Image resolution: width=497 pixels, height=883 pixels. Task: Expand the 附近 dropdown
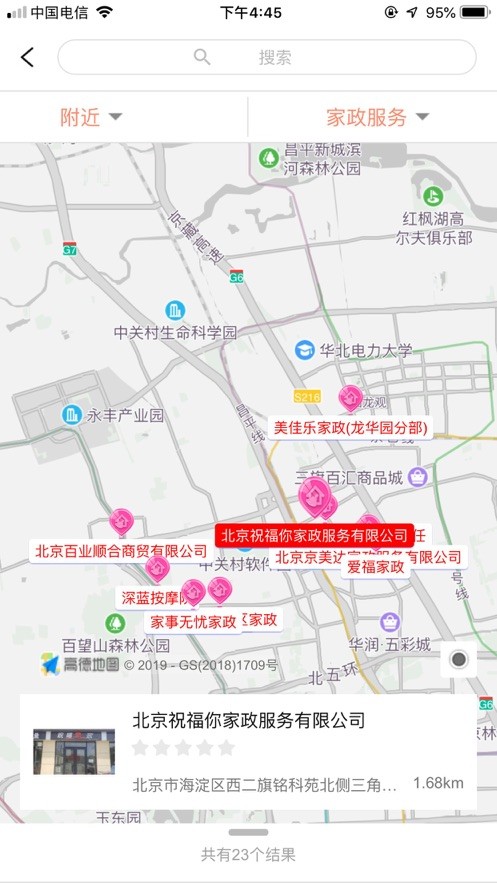[x=91, y=117]
